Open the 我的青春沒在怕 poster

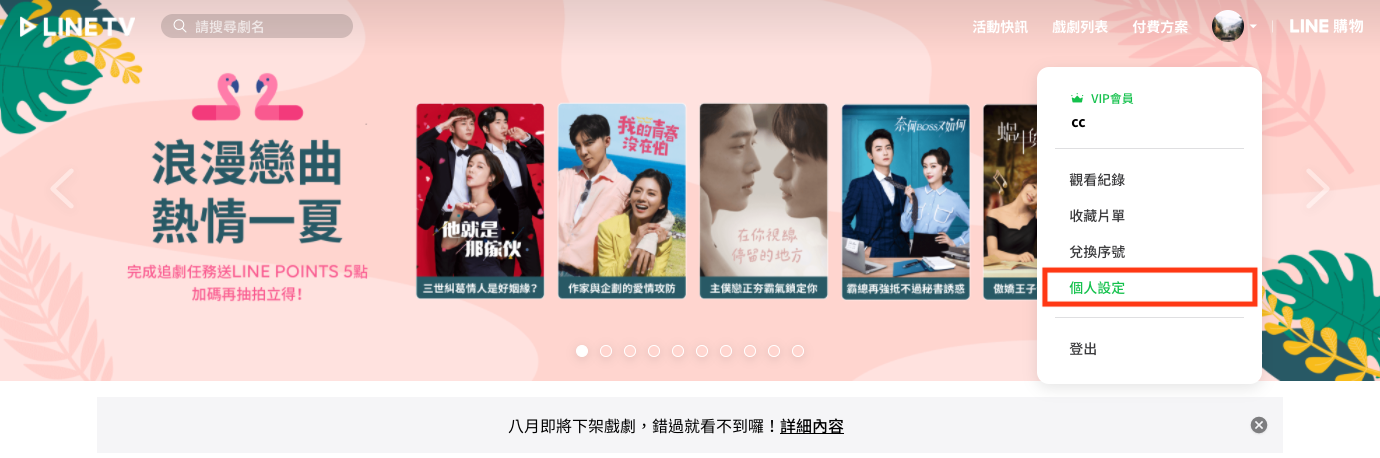(x=621, y=200)
